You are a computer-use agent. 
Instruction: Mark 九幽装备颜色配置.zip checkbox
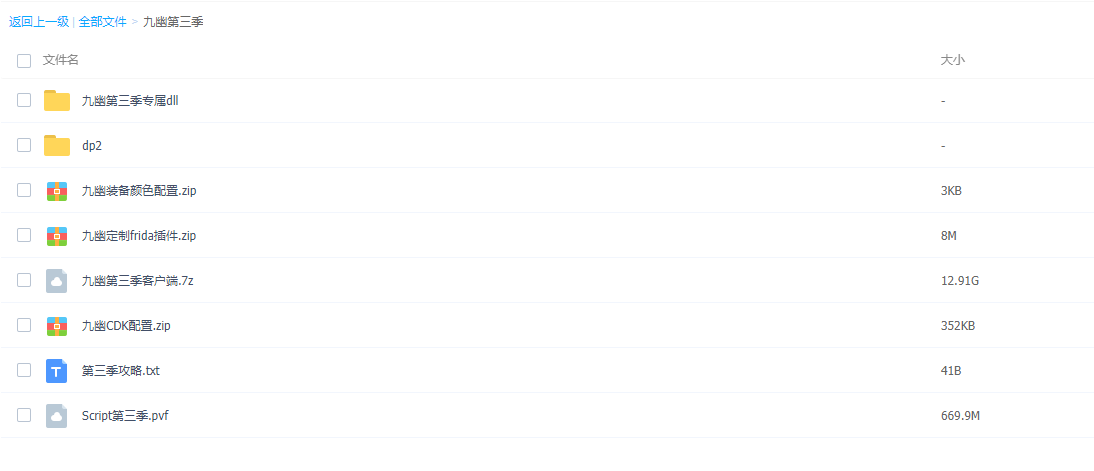click(24, 190)
